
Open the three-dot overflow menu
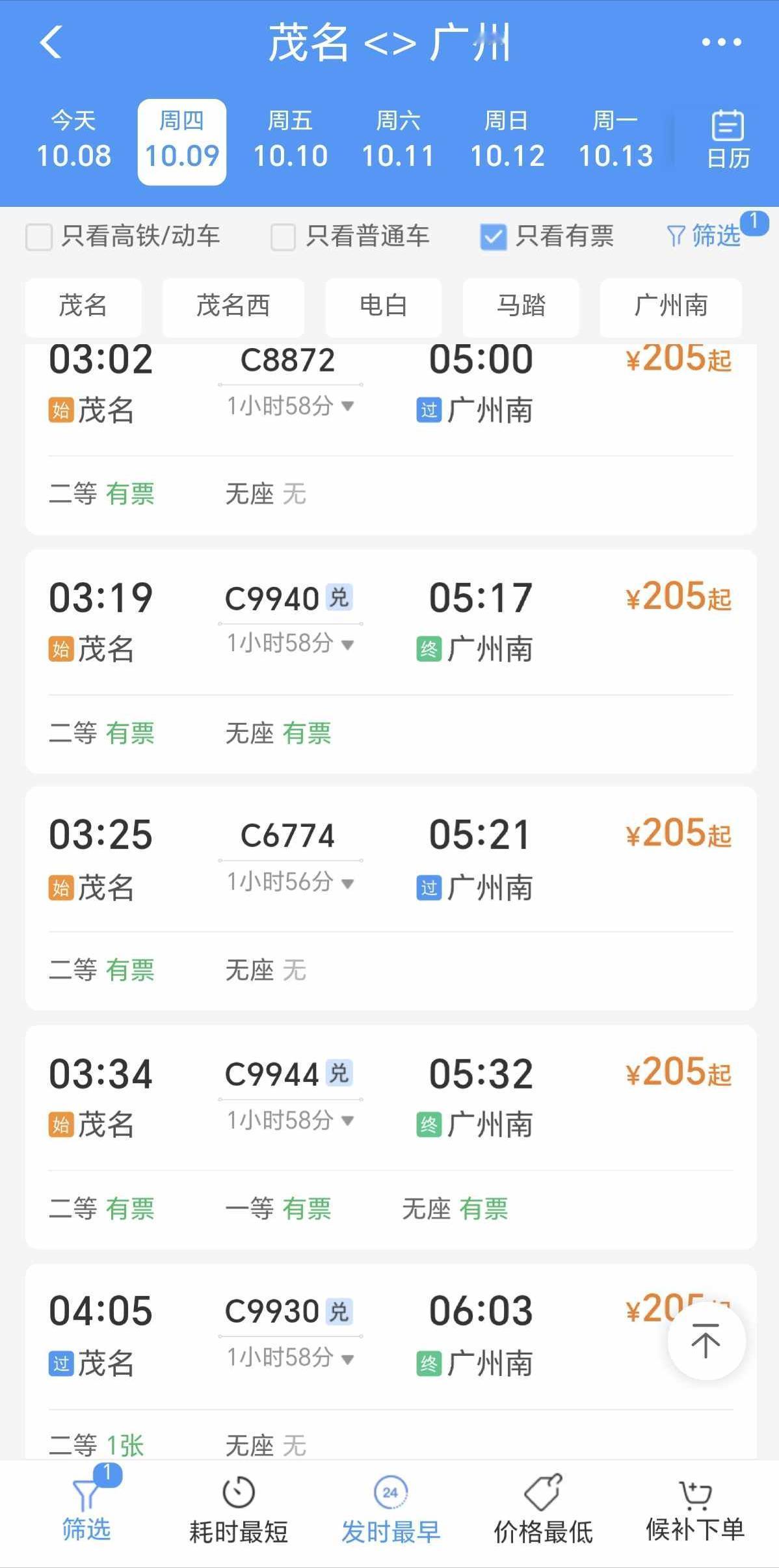coord(721,42)
